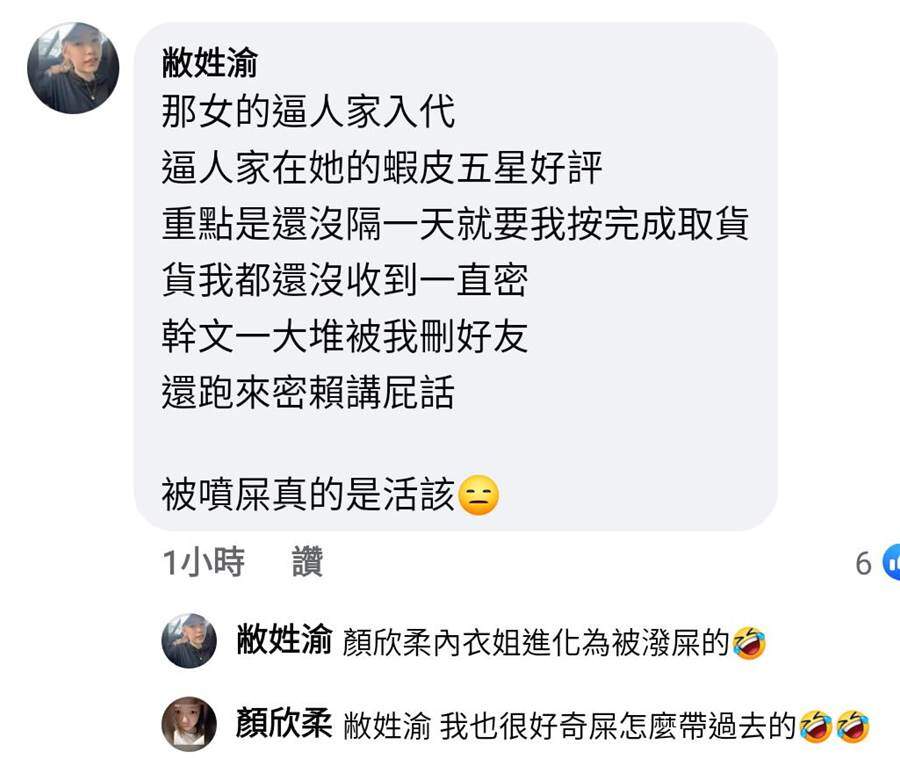The height and width of the screenshot is (758, 900).
Task: Open 敝姓渝's small avatar in the reply
Action: pyautogui.click(x=189, y=640)
